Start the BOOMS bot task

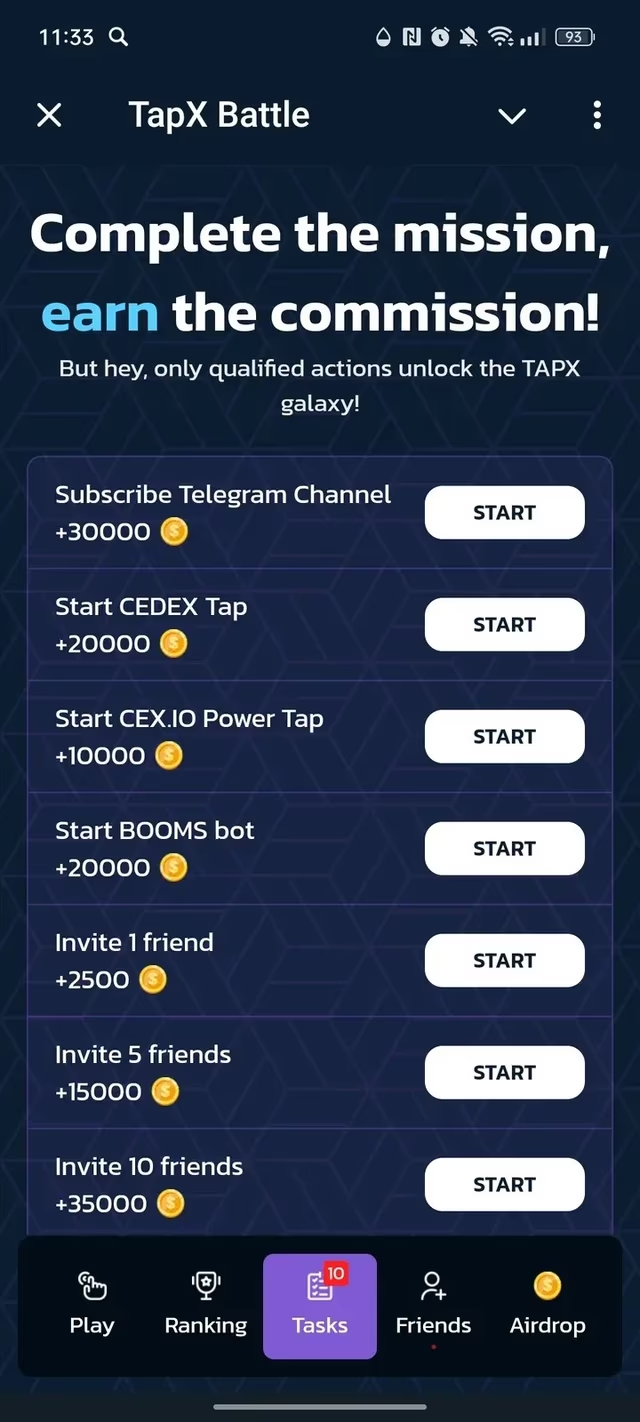coord(504,849)
